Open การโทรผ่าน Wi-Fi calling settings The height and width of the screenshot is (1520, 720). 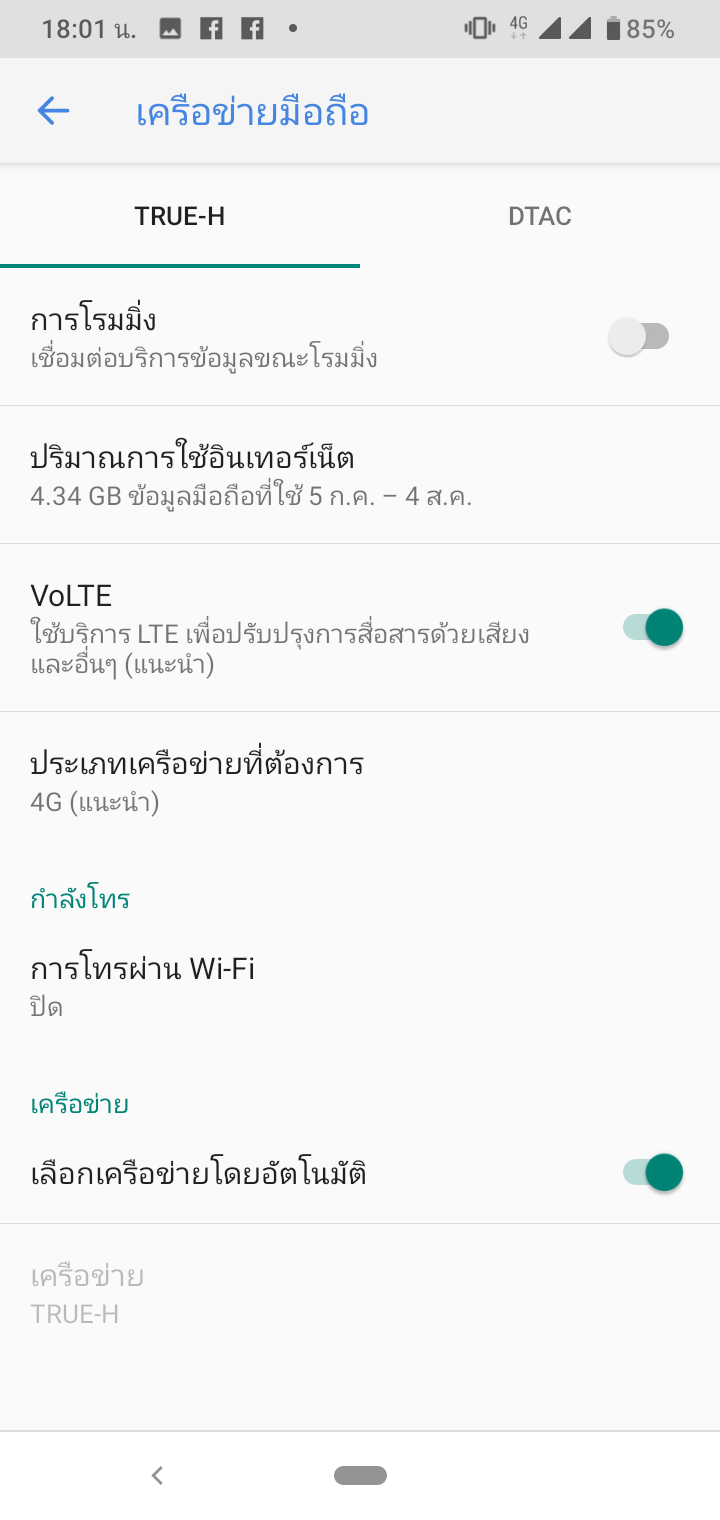[x=143, y=985]
